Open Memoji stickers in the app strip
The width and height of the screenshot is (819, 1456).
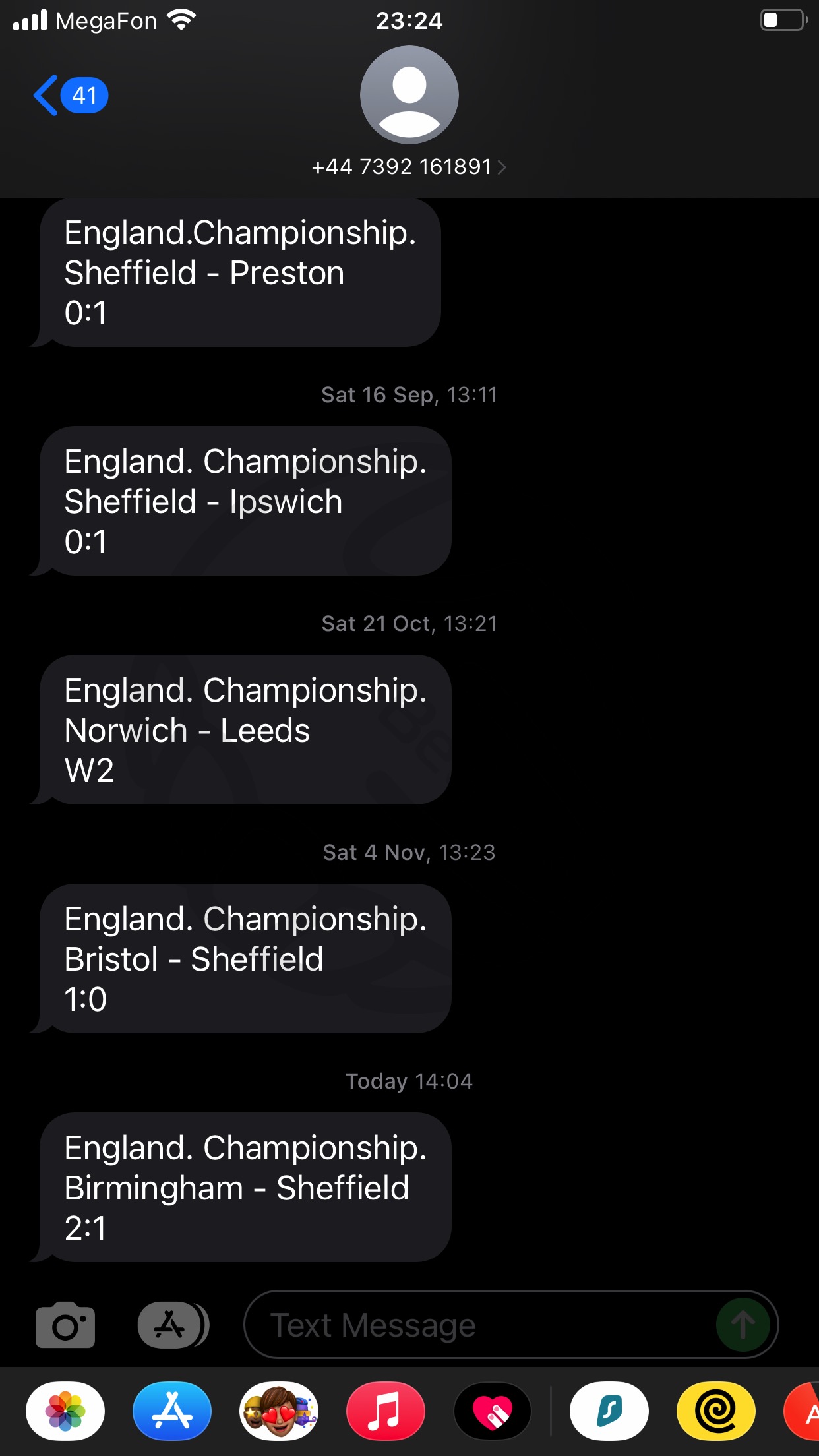(279, 1411)
